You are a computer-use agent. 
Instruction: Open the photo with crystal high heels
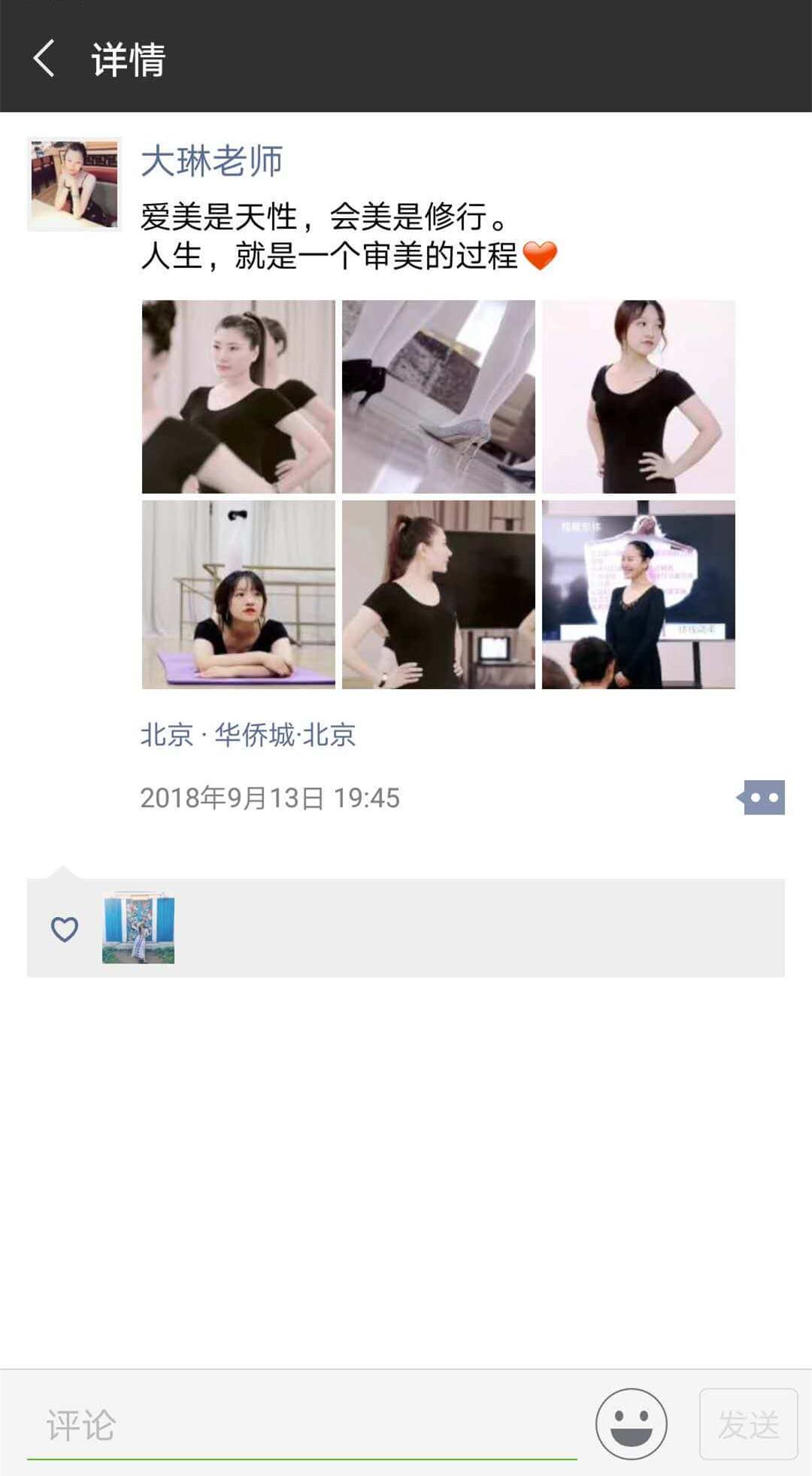[x=438, y=396]
